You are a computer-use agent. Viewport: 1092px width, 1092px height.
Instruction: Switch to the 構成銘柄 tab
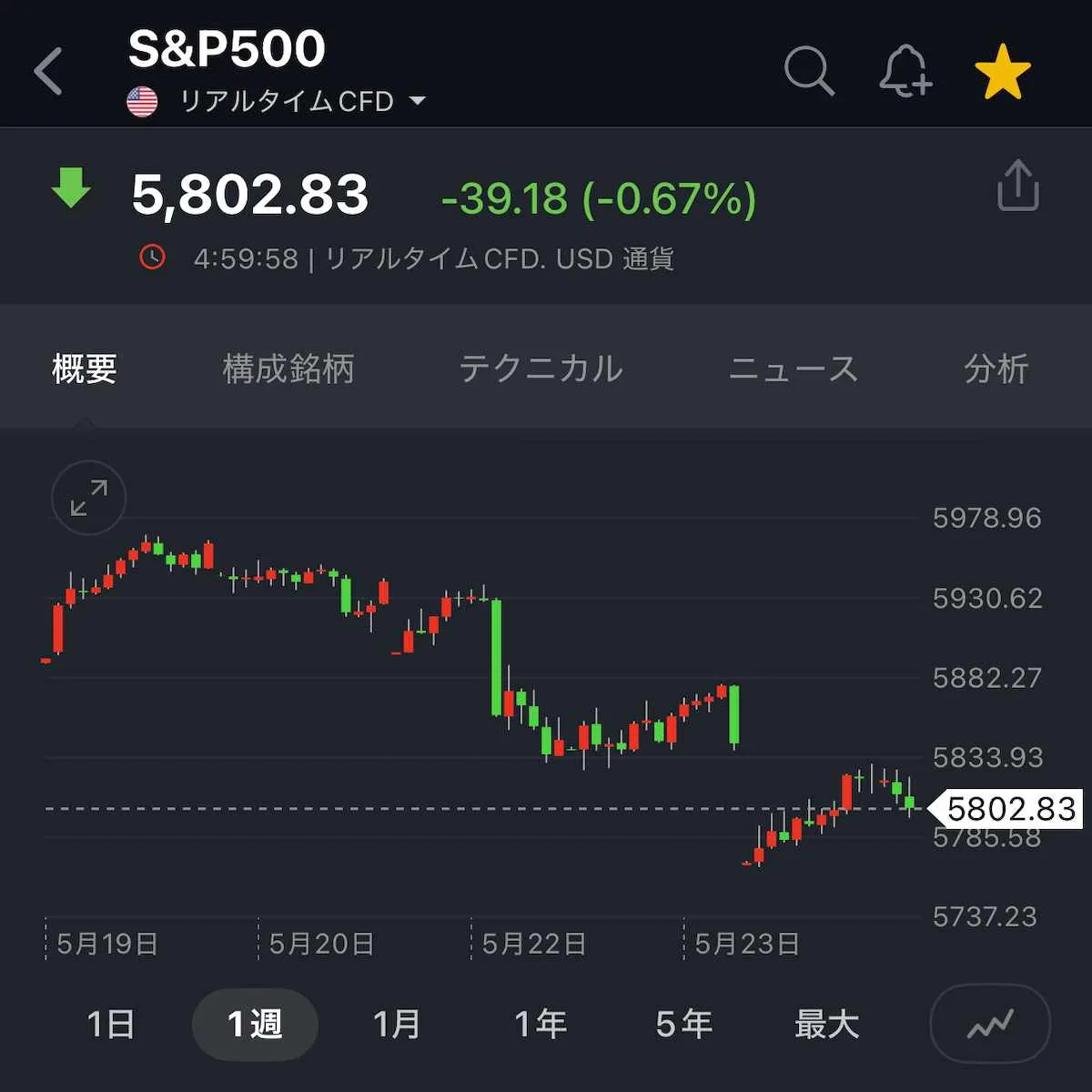(x=288, y=369)
